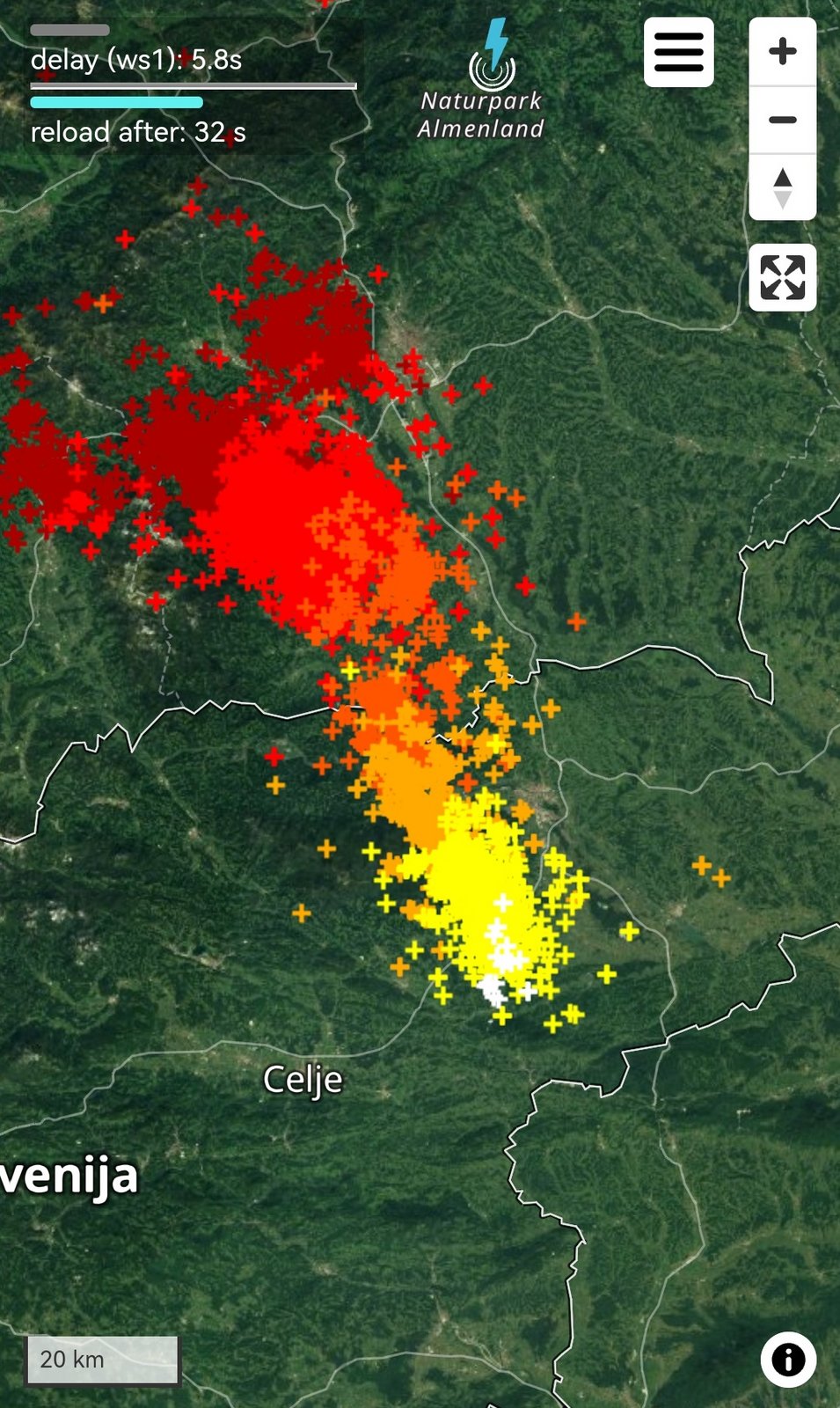Reset map bearing with compass button
Viewport: 840px width, 1408px height.
pos(782,187)
